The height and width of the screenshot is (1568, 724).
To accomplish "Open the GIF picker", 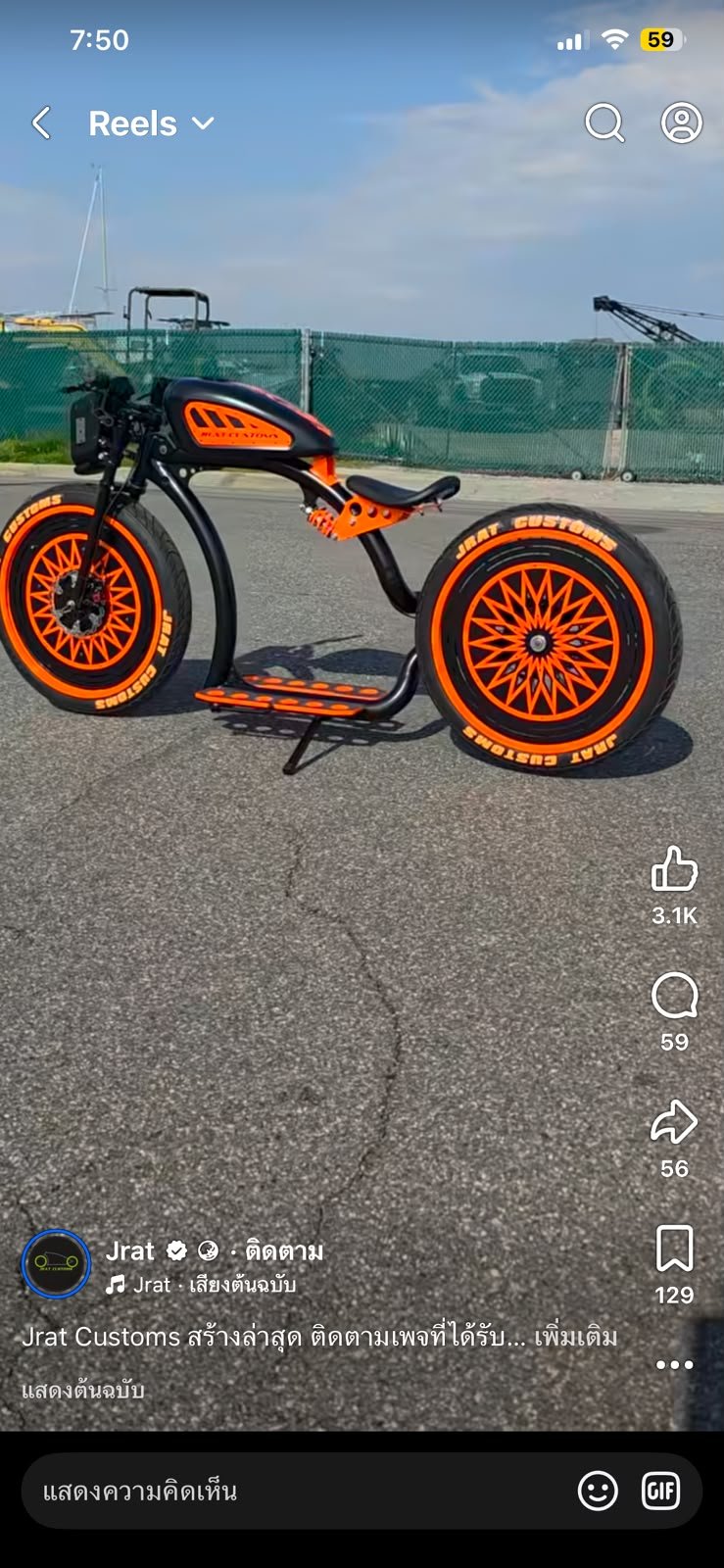I will tap(661, 1491).
